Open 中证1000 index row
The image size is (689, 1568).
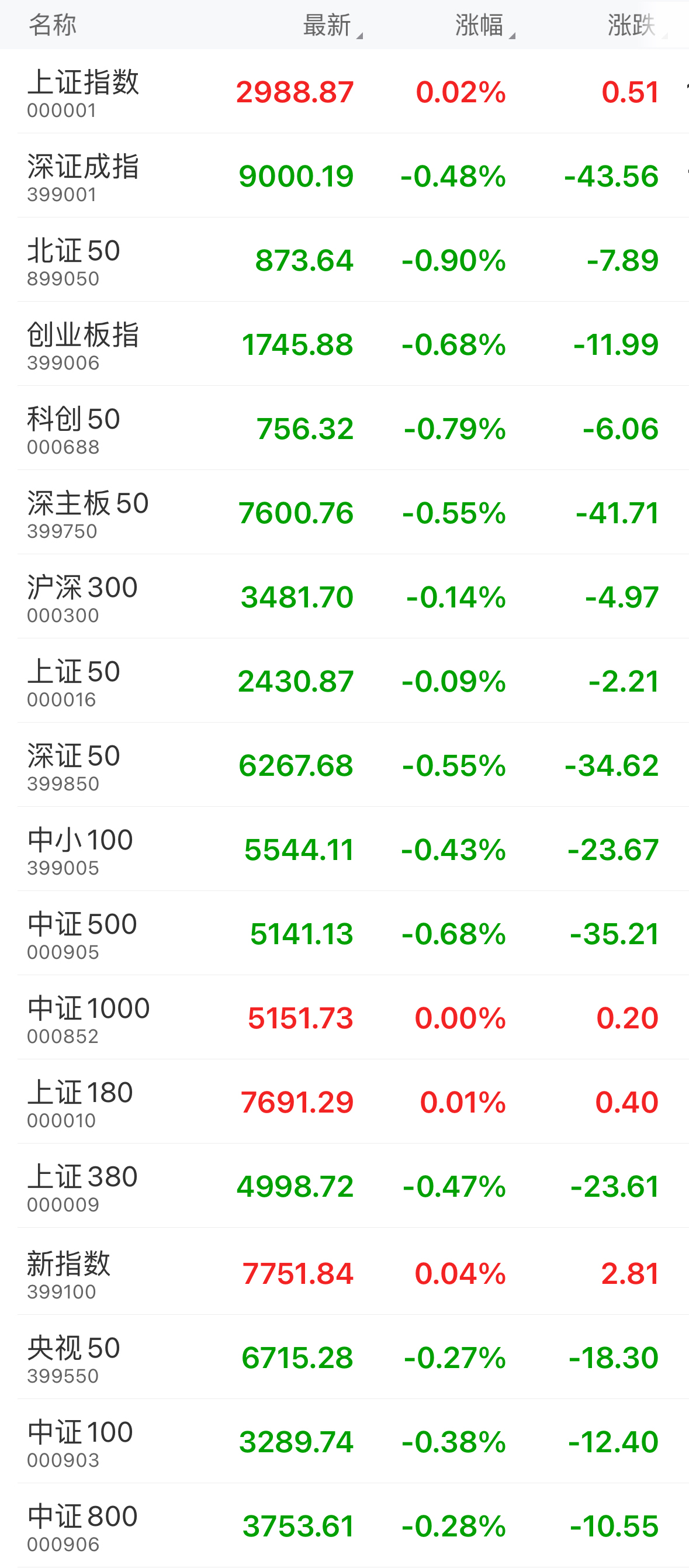pyautogui.click(x=88, y=1018)
